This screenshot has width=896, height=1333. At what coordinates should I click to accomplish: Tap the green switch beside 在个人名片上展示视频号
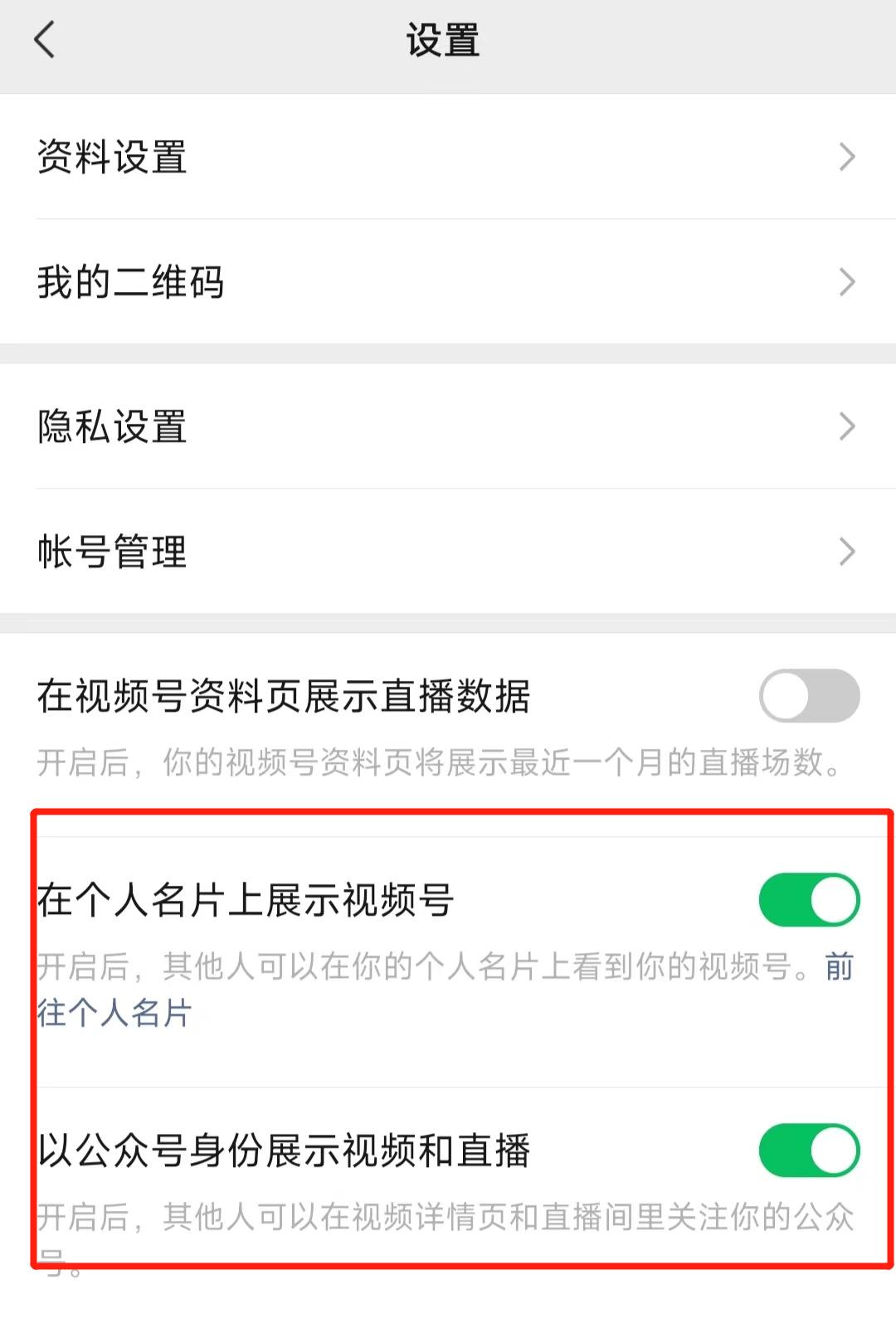click(809, 898)
